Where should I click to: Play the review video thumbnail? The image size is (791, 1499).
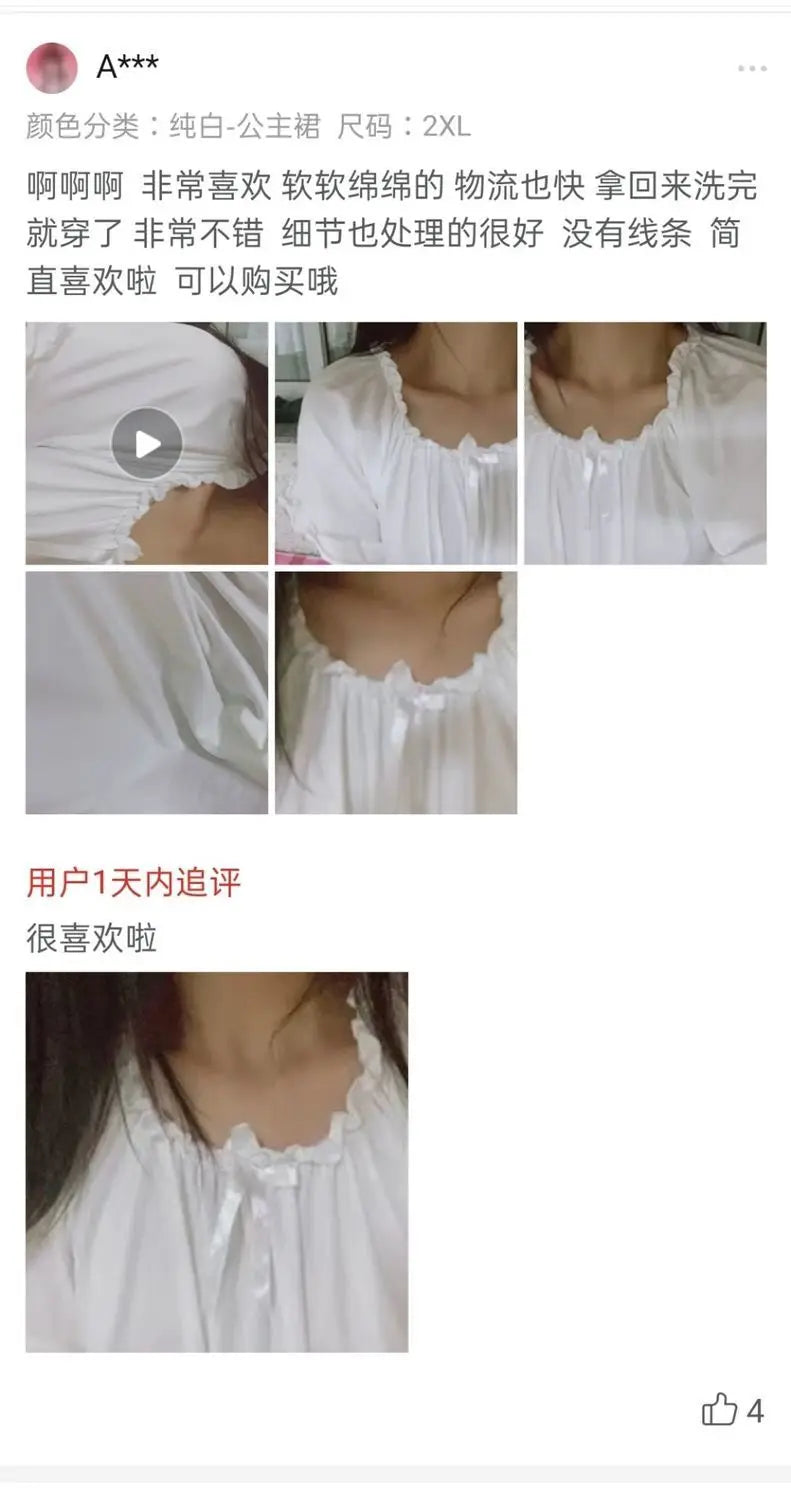[x=147, y=443]
